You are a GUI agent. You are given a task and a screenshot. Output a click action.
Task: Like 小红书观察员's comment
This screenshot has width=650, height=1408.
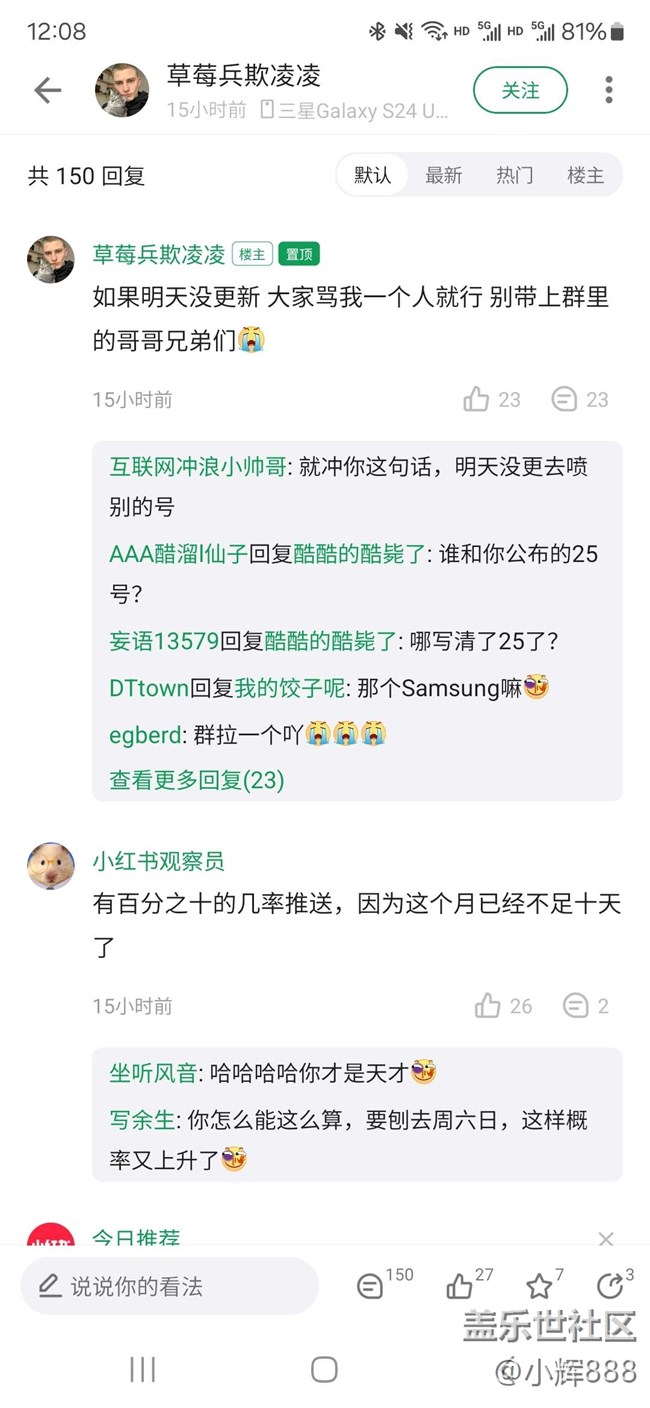(503, 1006)
